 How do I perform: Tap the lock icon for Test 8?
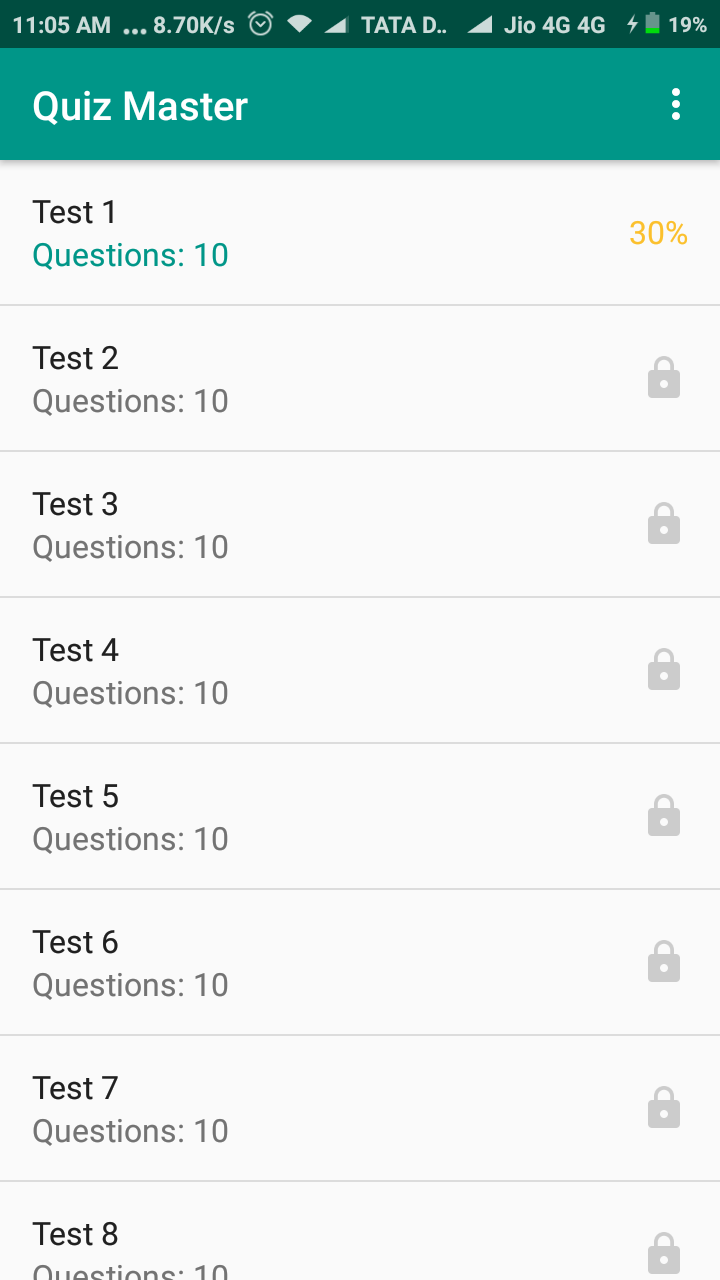click(x=664, y=1253)
